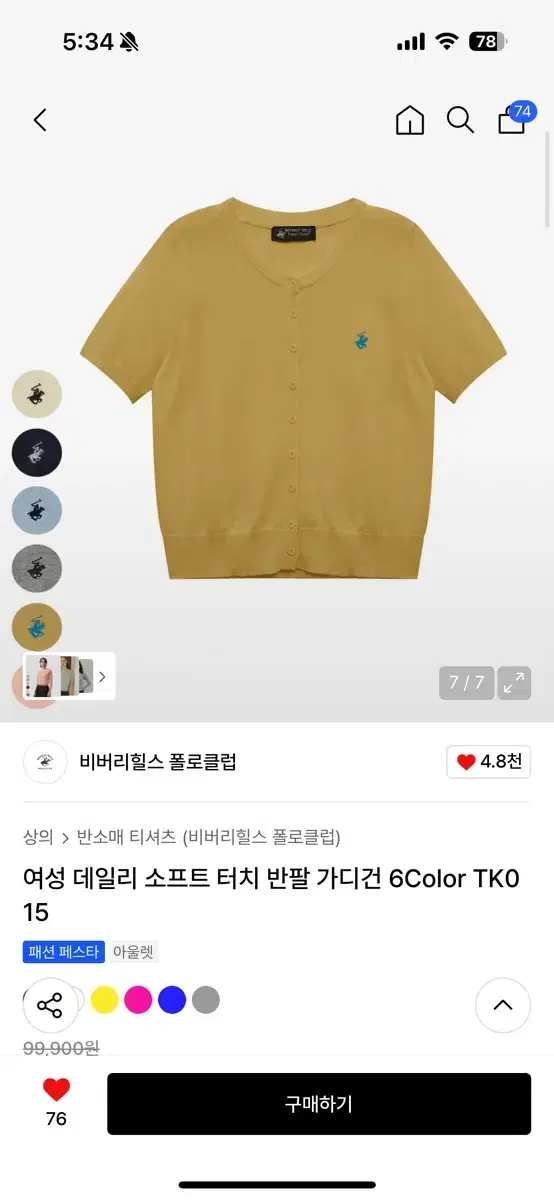554x1200 pixels.
Task: Open the search magnifier icon
Action: (460, 121)
